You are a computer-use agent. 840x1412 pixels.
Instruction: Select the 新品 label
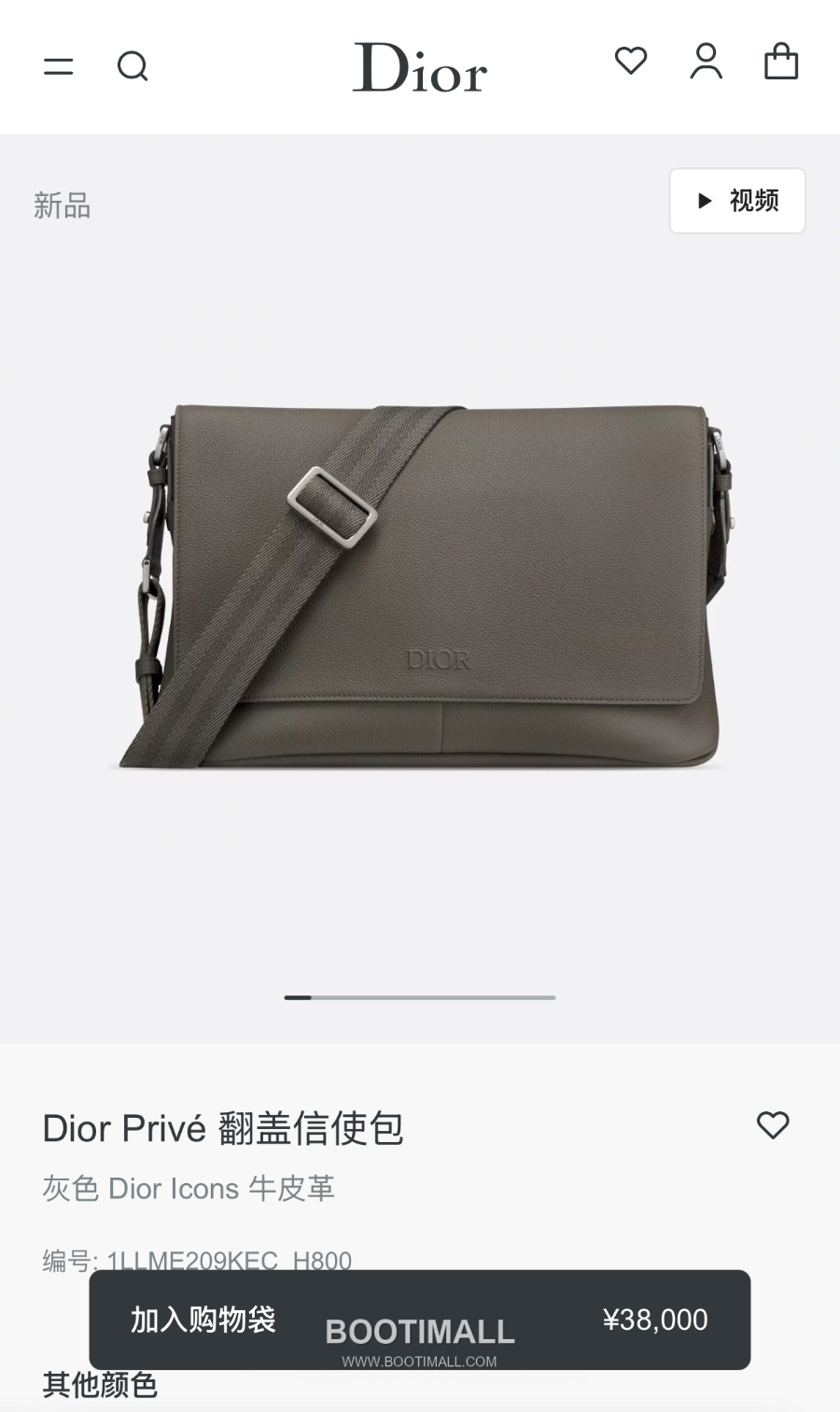coord(60,206)
